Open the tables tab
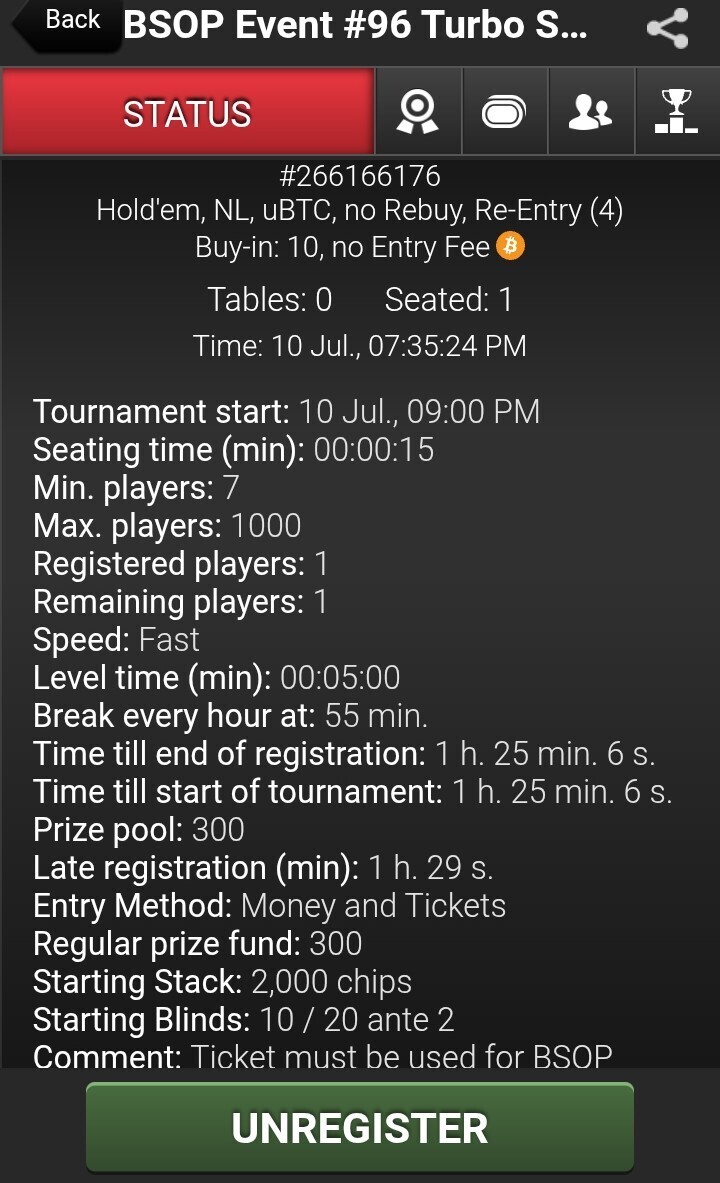This screenshot has width=720, height=1183. click(x=504, y=112)
